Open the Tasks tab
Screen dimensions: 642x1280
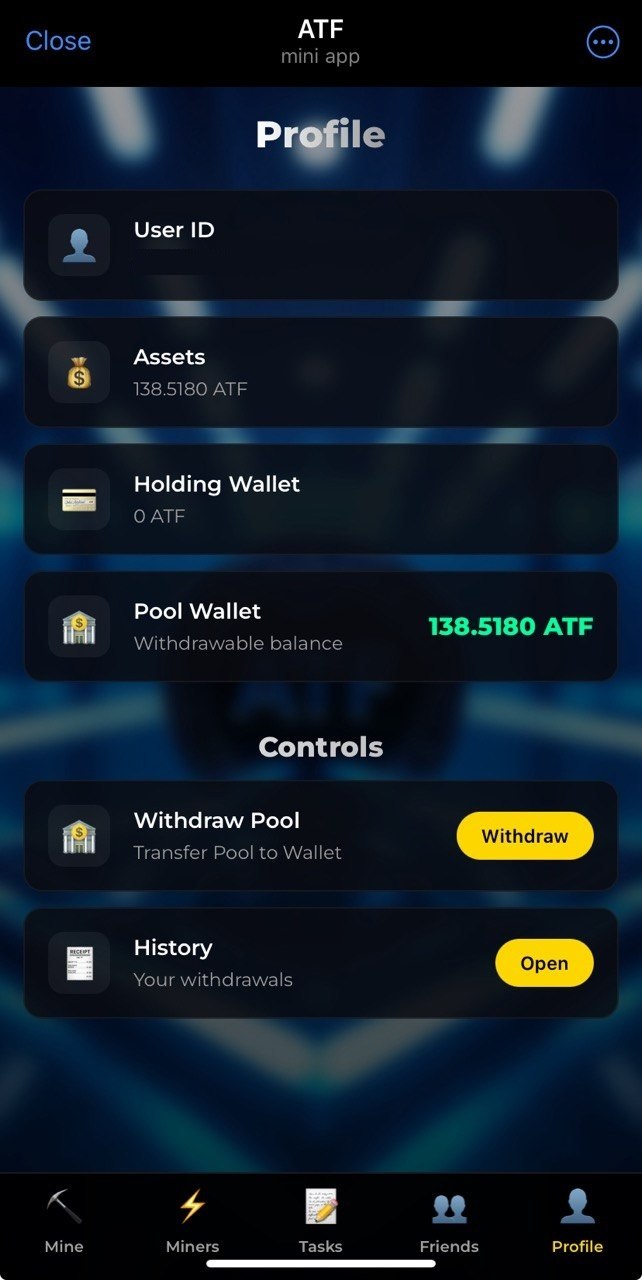point(321,1221)
